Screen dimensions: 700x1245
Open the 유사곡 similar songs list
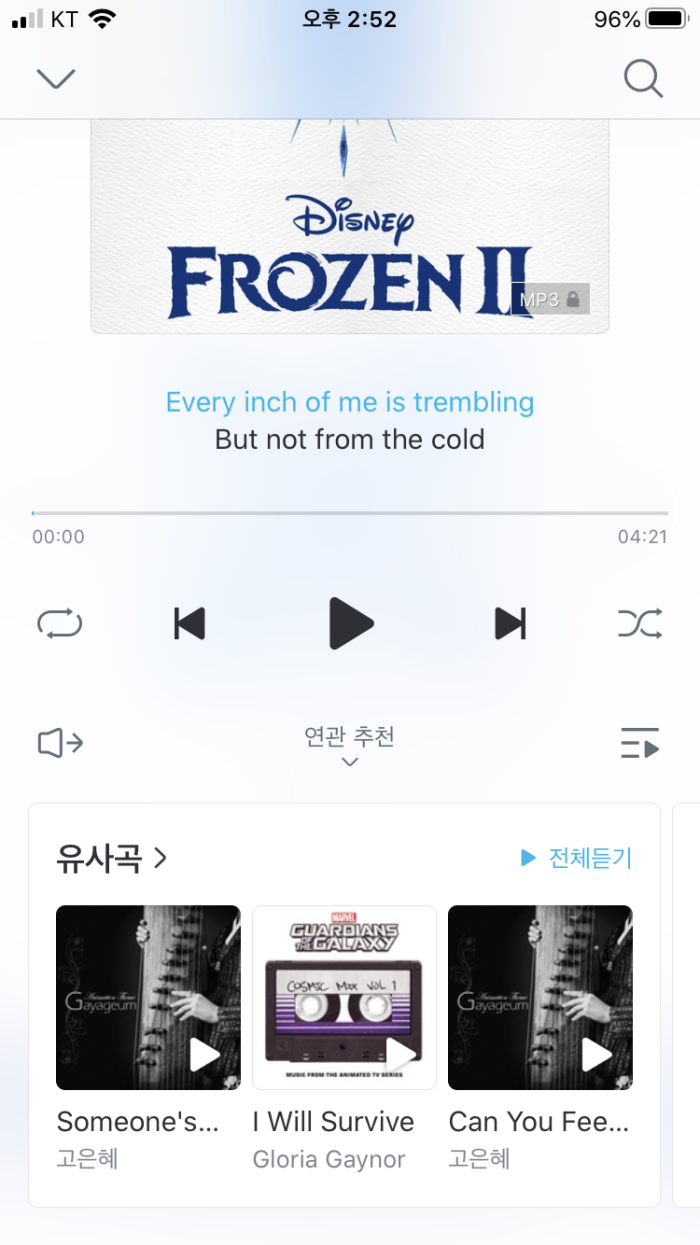click(x=111, y=858)
